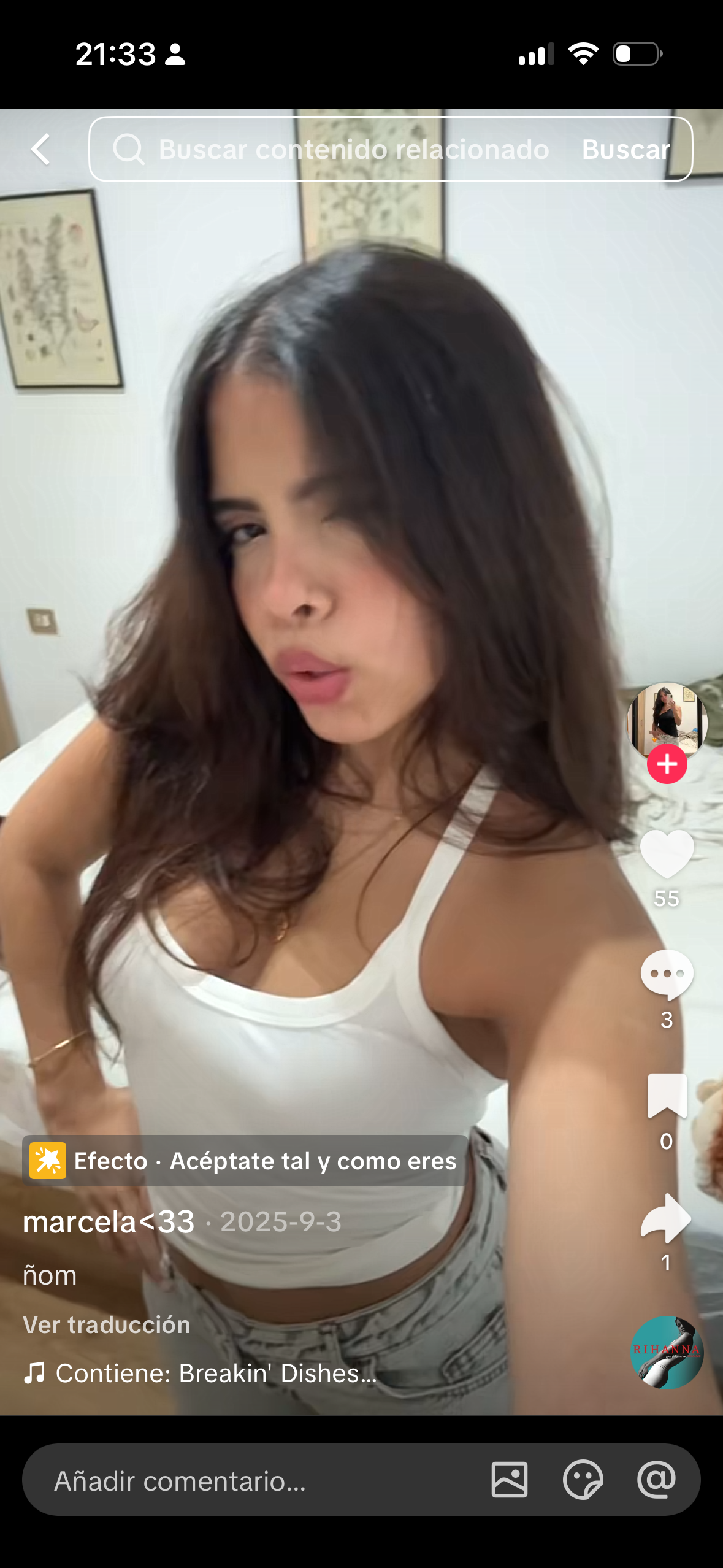Bookmark this video
The width and height of the screenshot is (723, 1568).
point(667,1096)
